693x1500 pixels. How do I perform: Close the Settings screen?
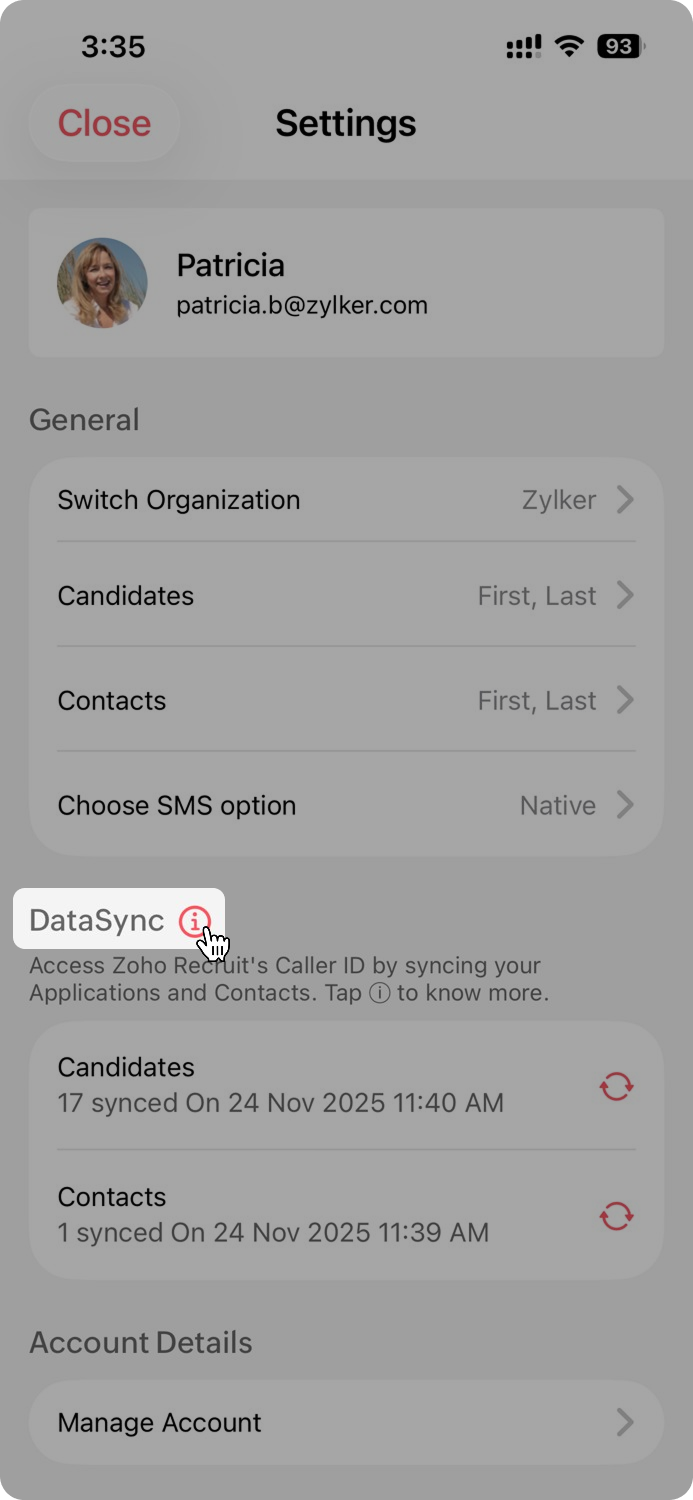point(104,123)
